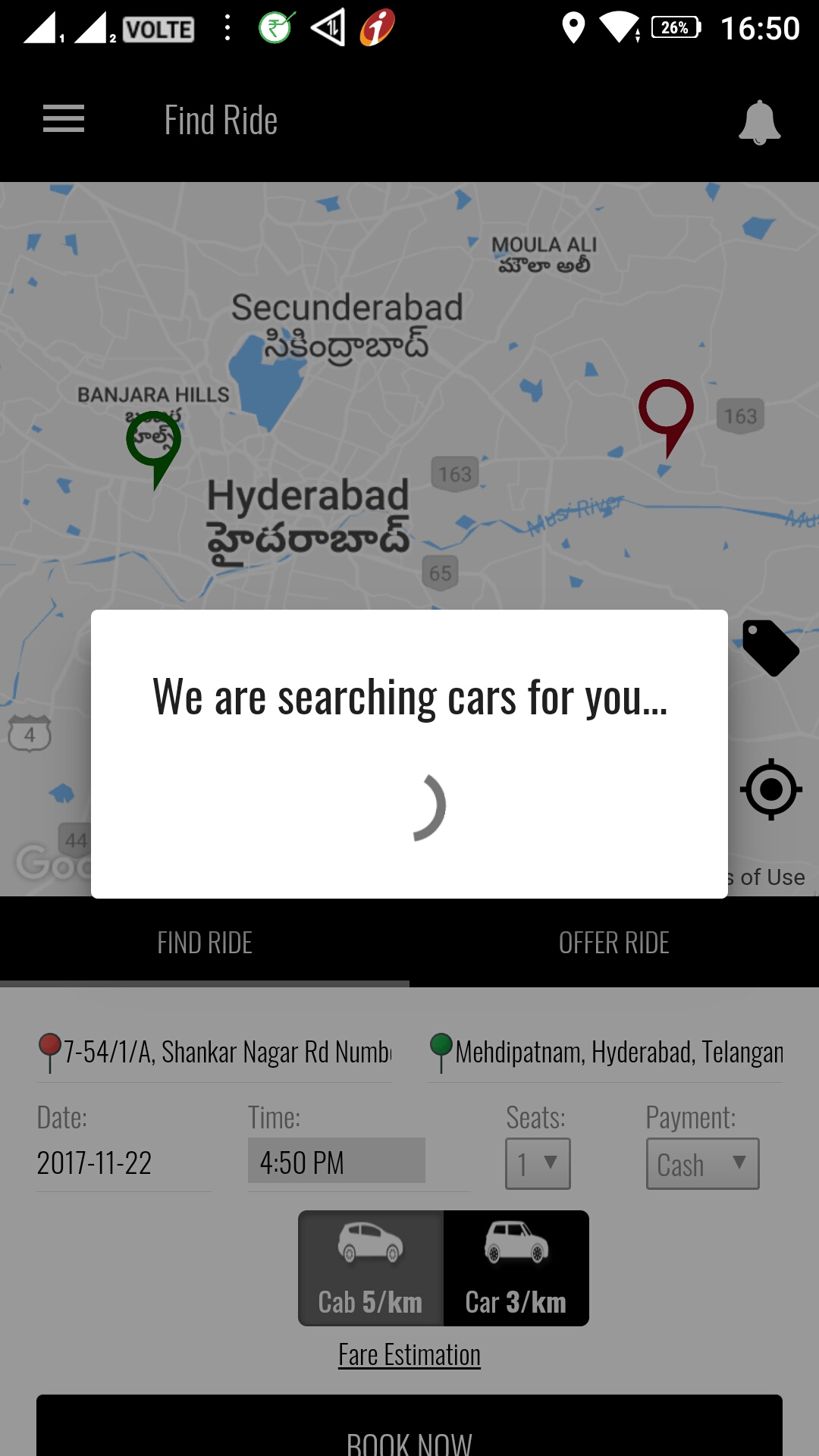This screenshot has width=819, height=1456.
Task: Choose Cab 5/km option
Action: [371, 1268]
